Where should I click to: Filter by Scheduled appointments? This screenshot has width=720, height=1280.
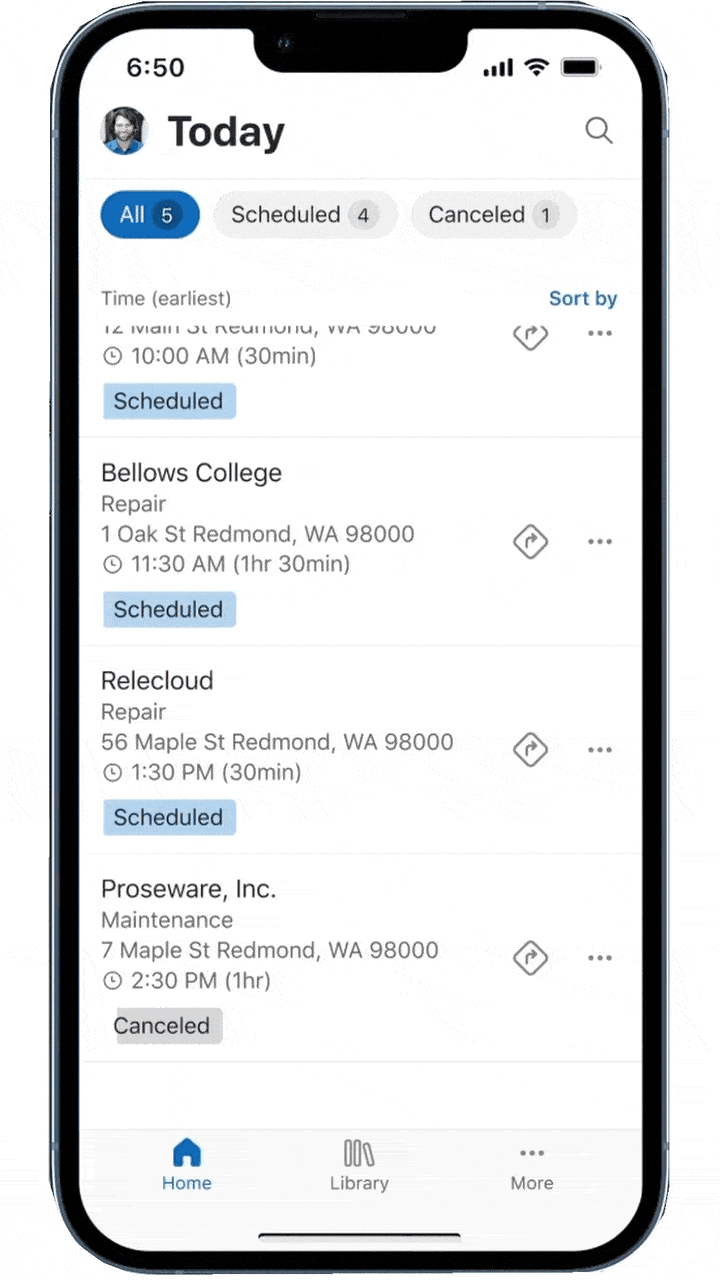click(304, 215)
